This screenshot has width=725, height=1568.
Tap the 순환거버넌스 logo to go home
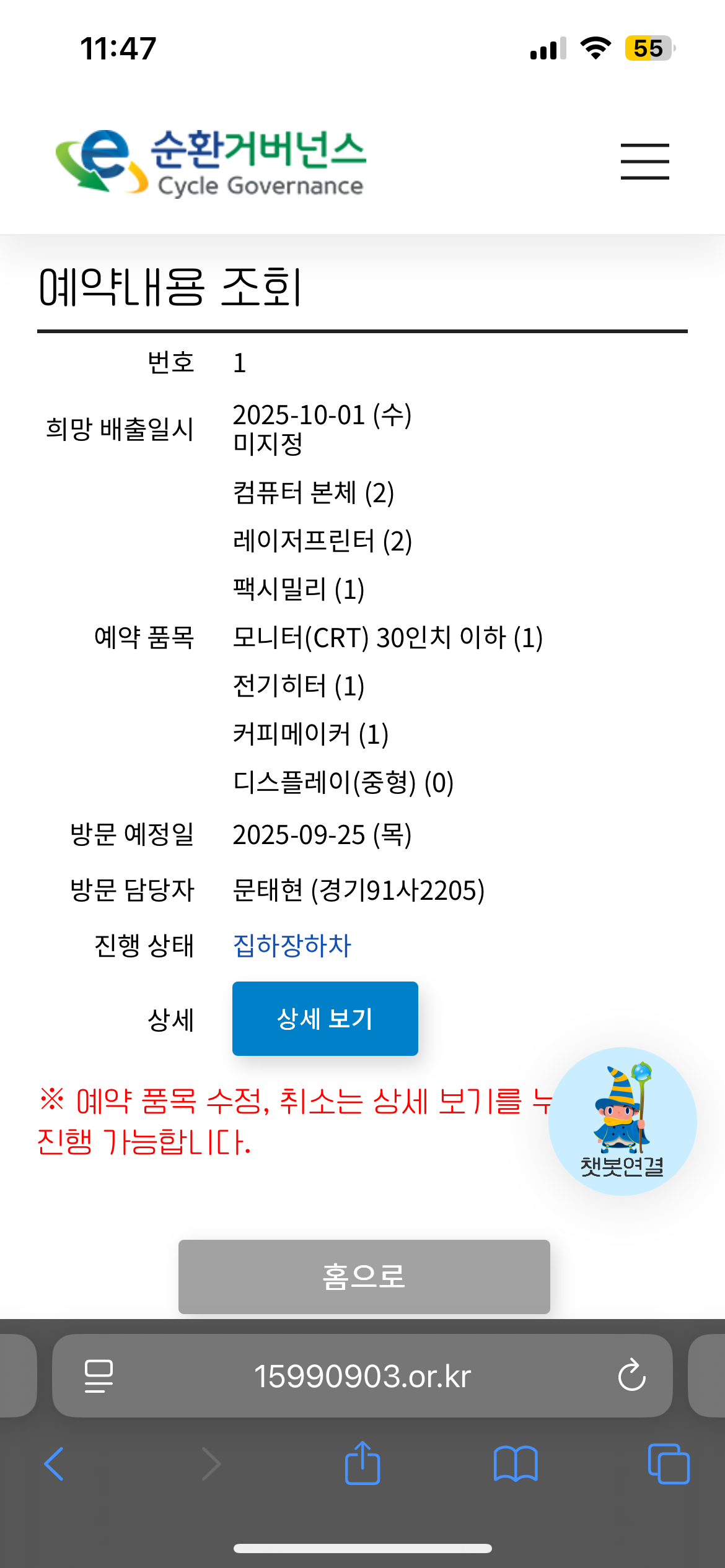point(211,162)
